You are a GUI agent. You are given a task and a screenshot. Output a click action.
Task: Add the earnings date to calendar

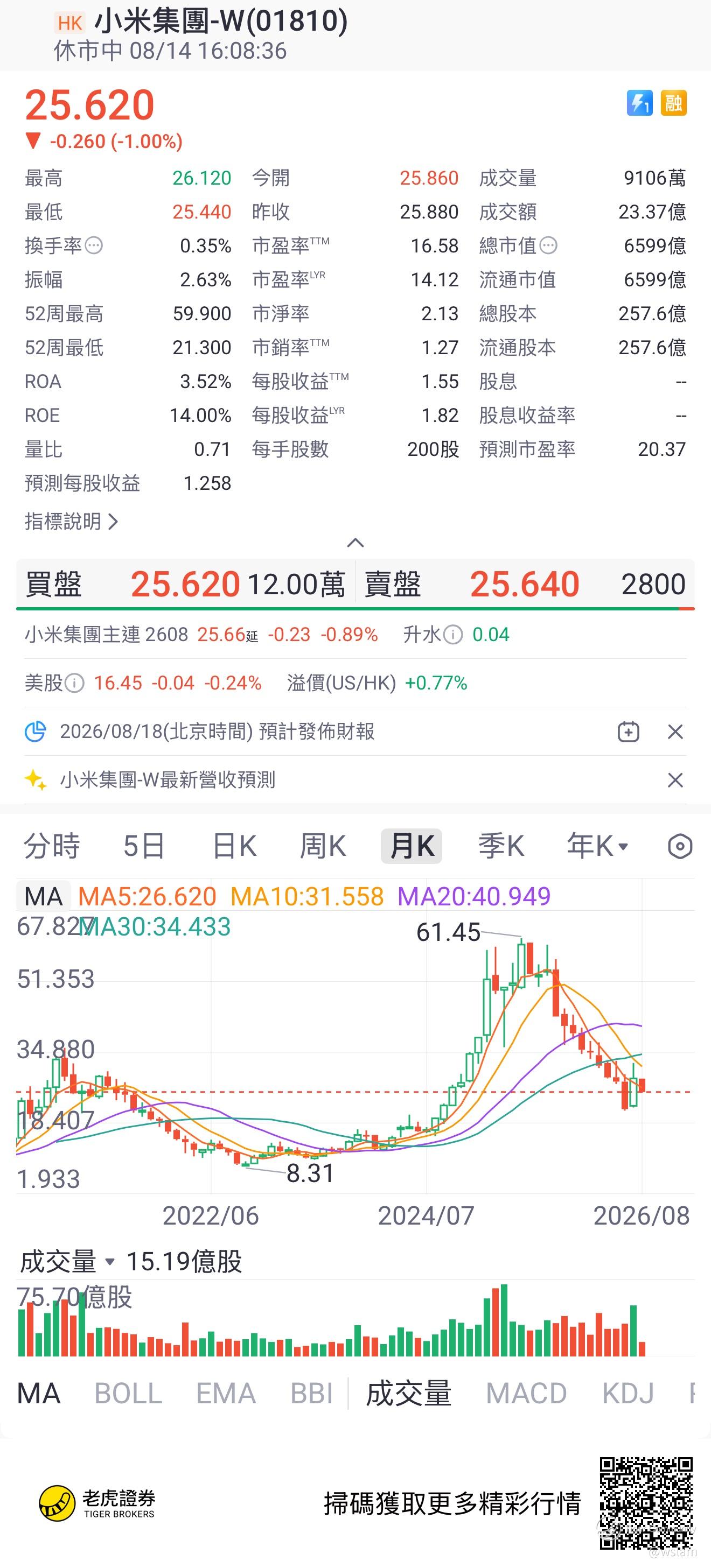(x=628, y=732)
